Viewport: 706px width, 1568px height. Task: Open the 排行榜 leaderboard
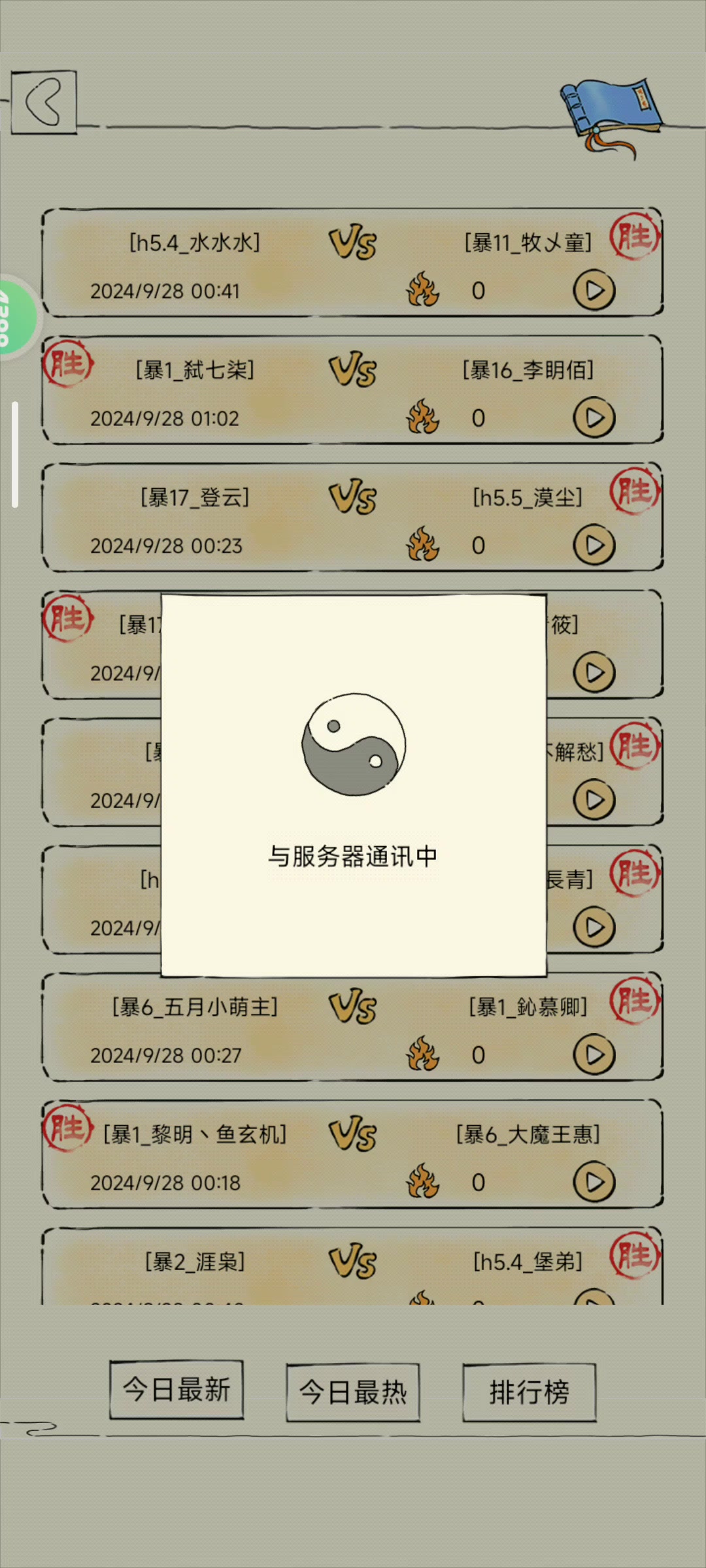click(x=529, y=1392)
